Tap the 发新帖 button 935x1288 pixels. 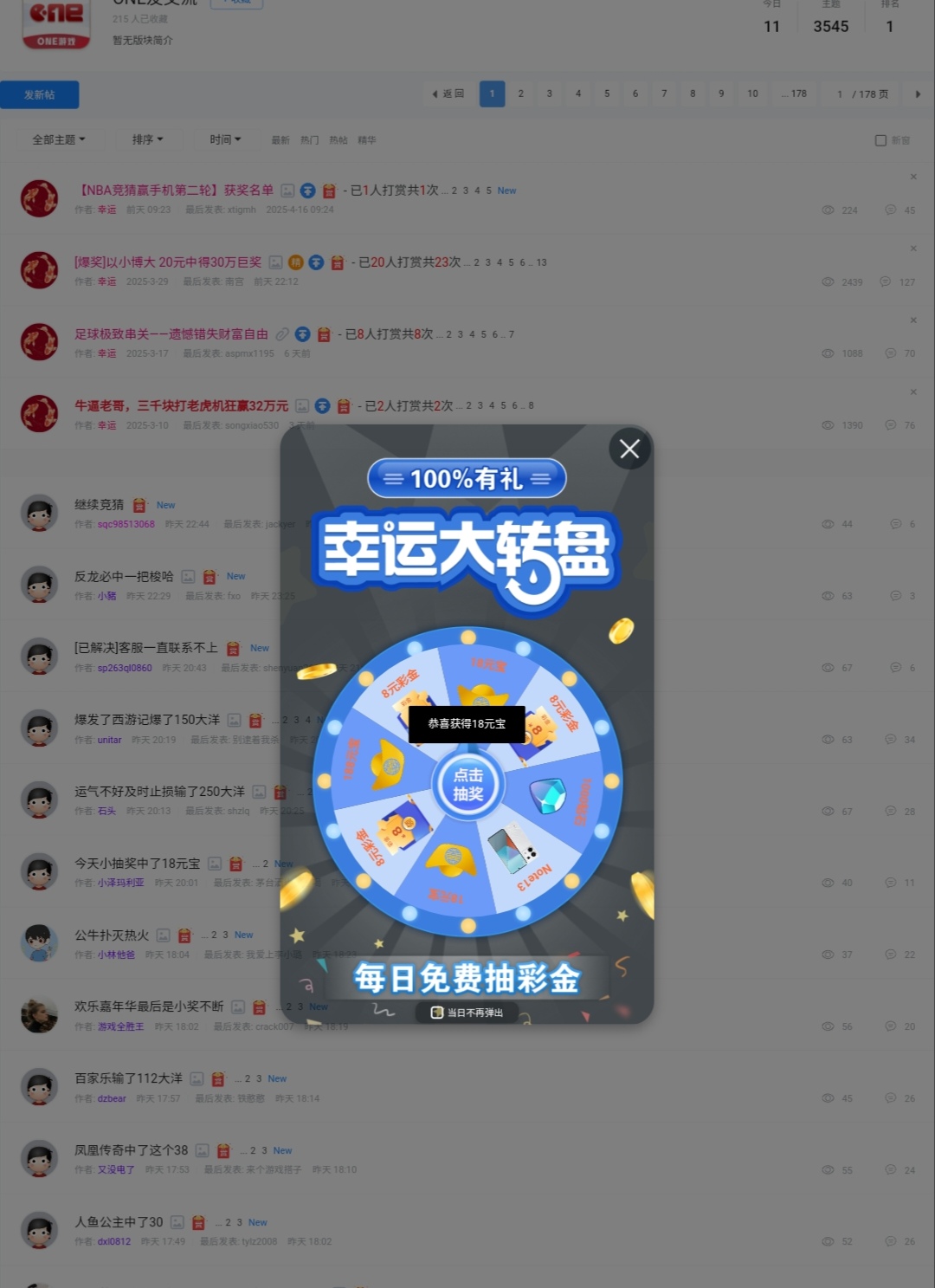tap(40, 94)
